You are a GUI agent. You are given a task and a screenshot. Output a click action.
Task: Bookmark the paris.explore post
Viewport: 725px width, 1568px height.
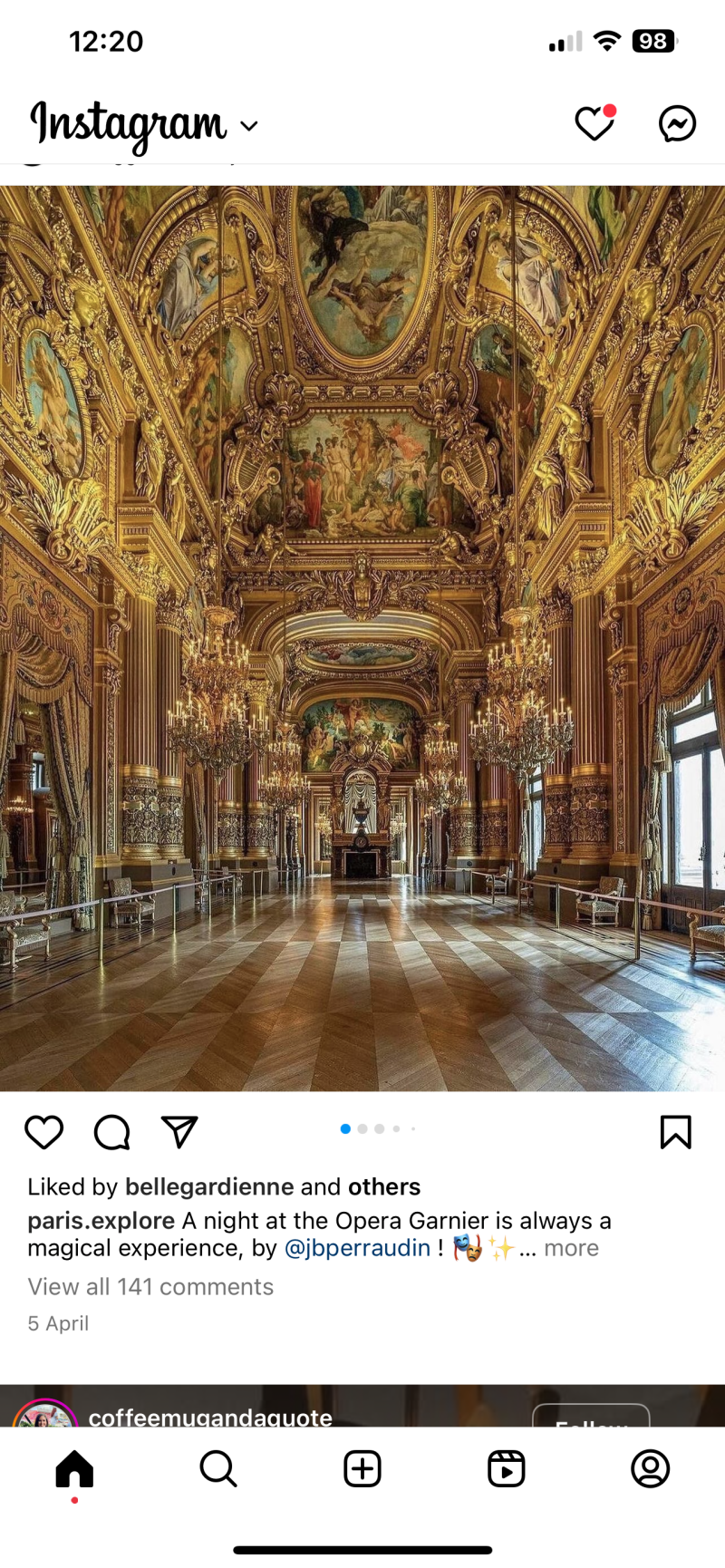point(675,1132)
